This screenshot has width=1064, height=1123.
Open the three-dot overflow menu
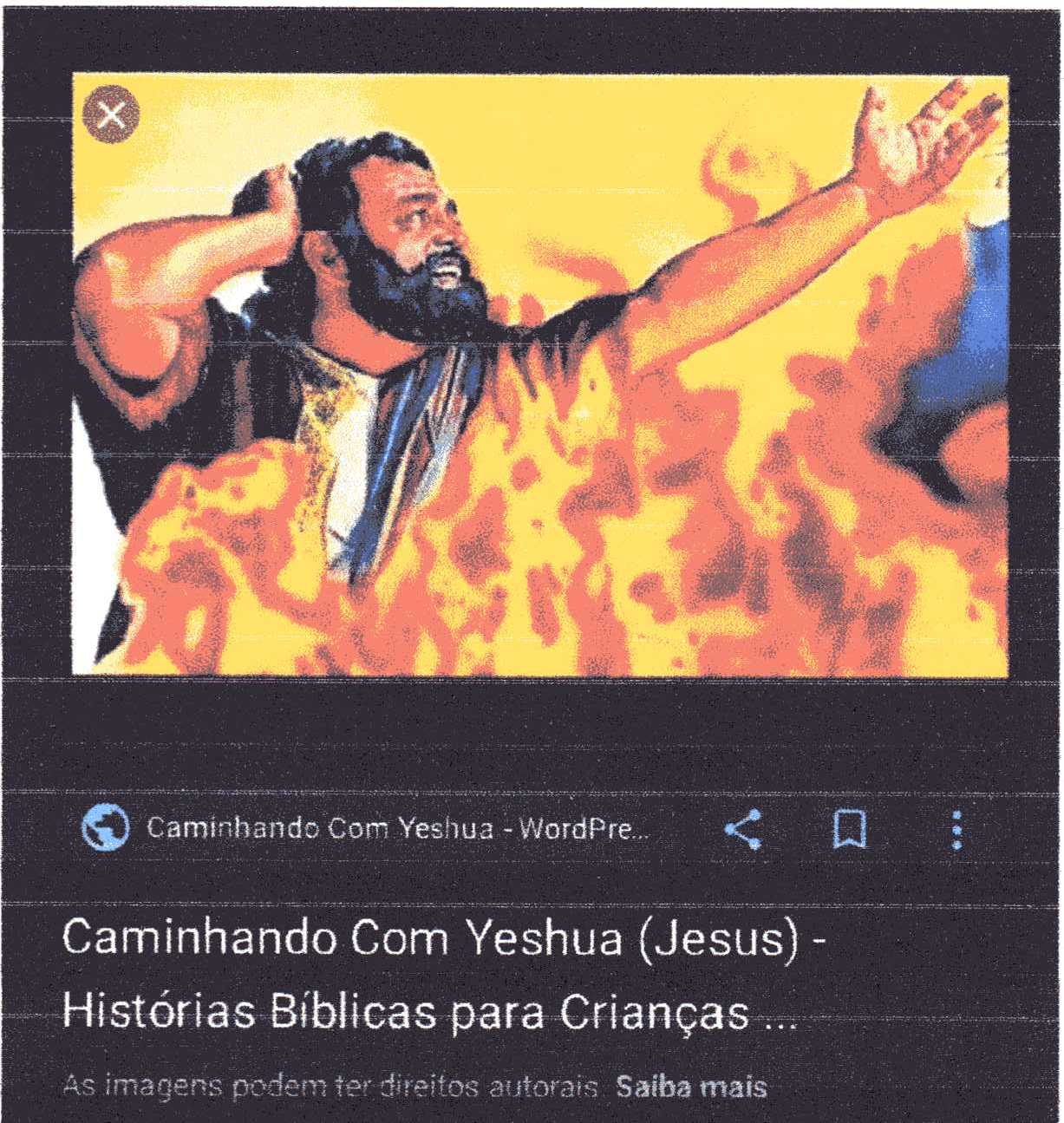956,830
